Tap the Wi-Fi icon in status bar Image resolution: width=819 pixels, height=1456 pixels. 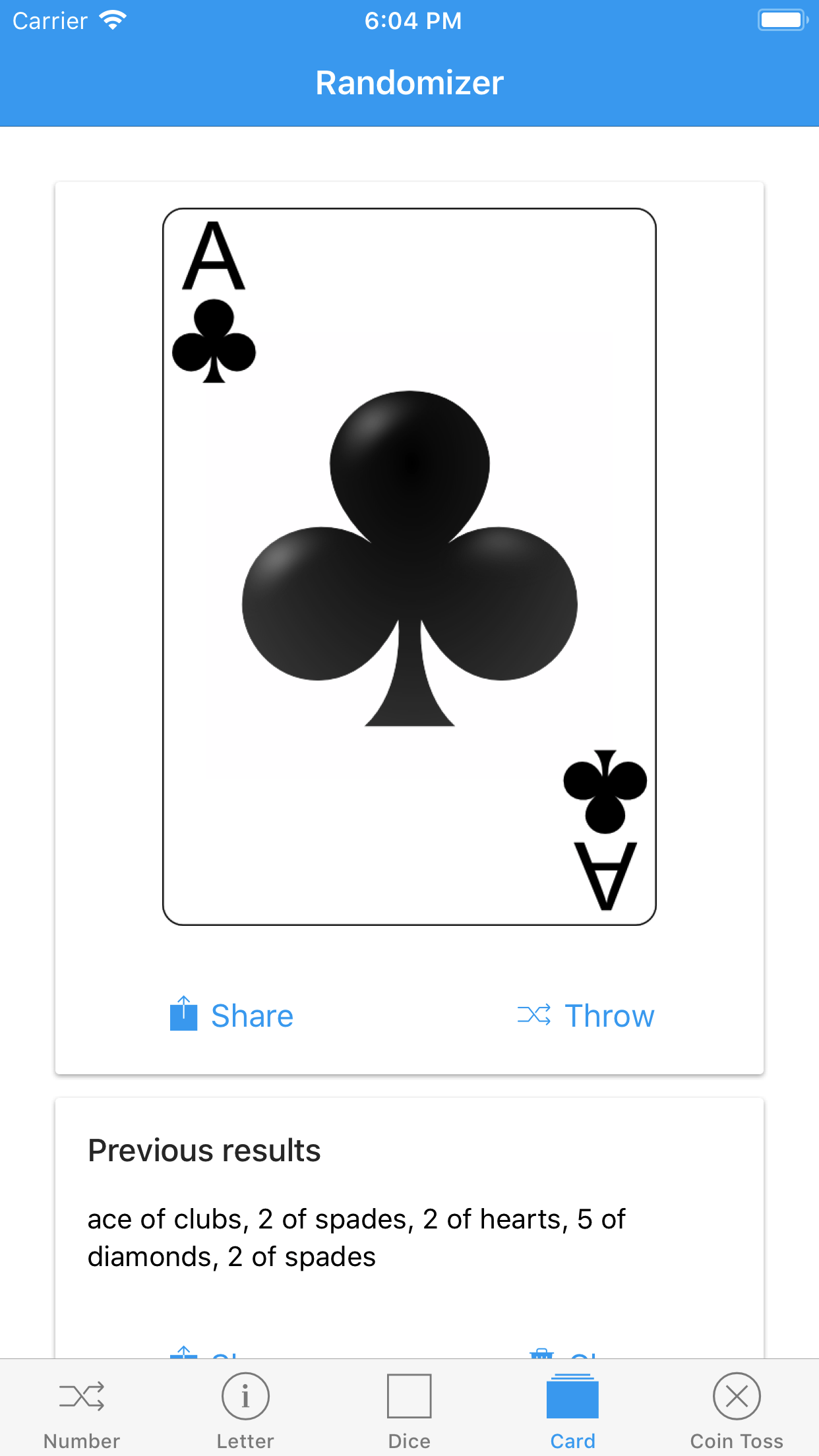point(113,20)
